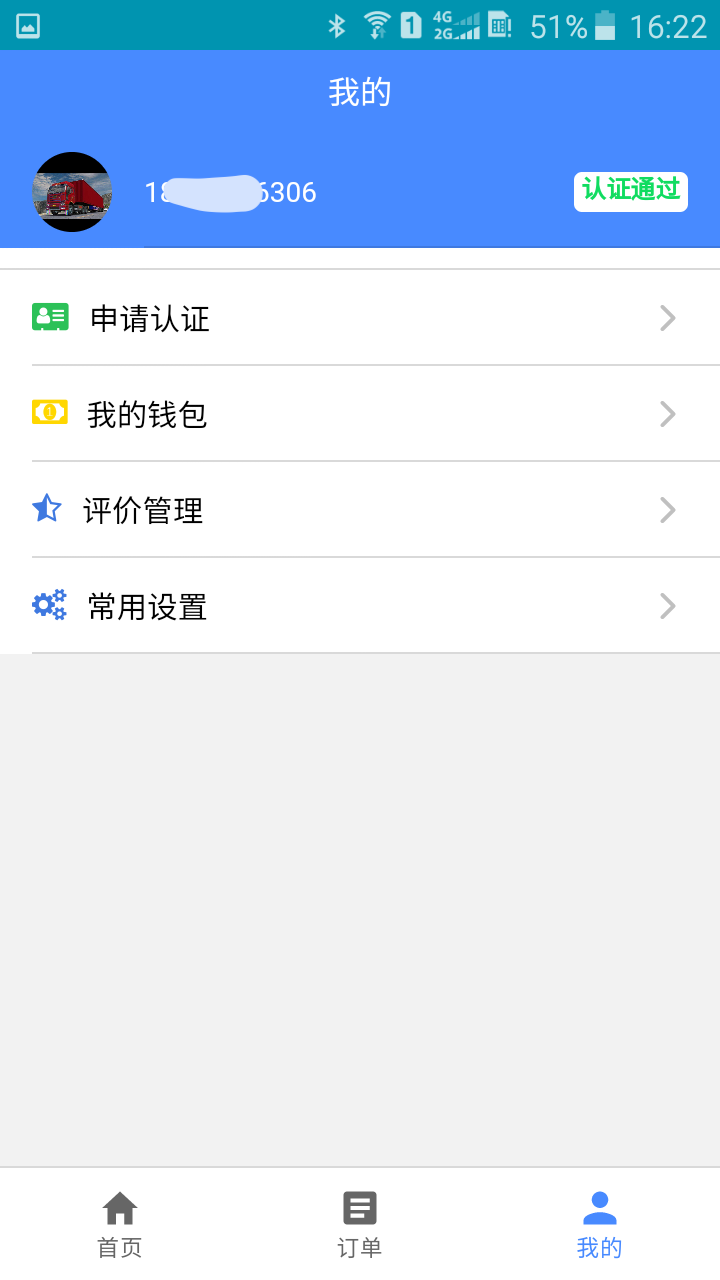Expand the 申请认证 row chevron
This screenshot has height=1280, width=720.
point(667,318)
